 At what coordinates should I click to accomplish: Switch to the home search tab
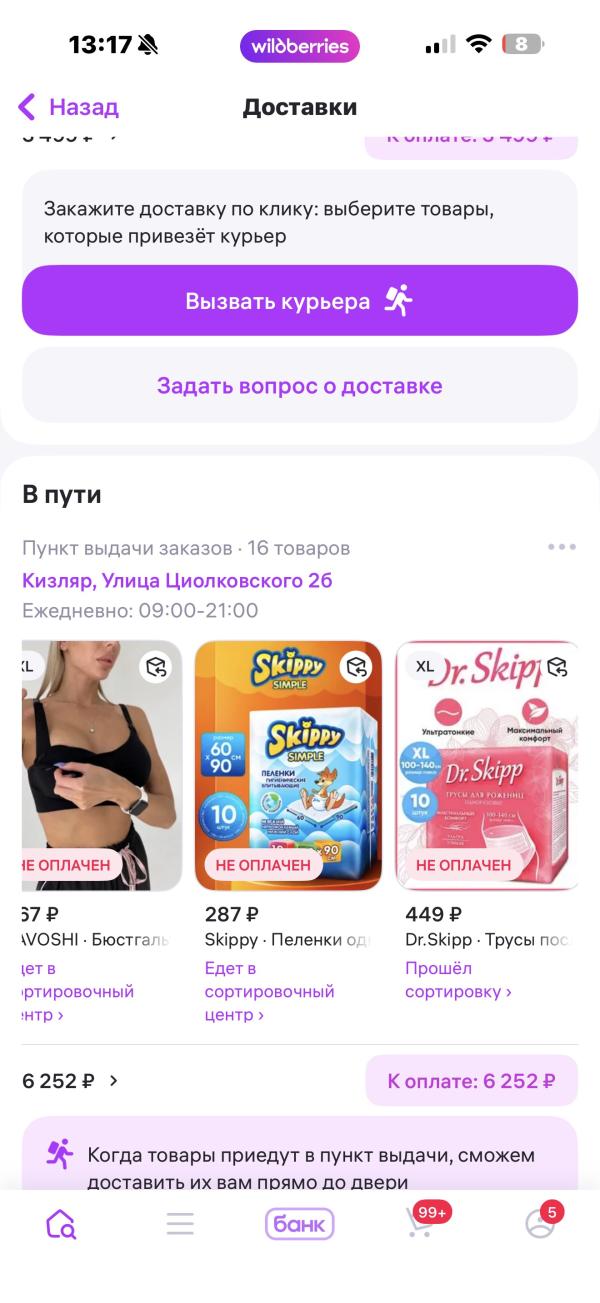point(60,1223)
